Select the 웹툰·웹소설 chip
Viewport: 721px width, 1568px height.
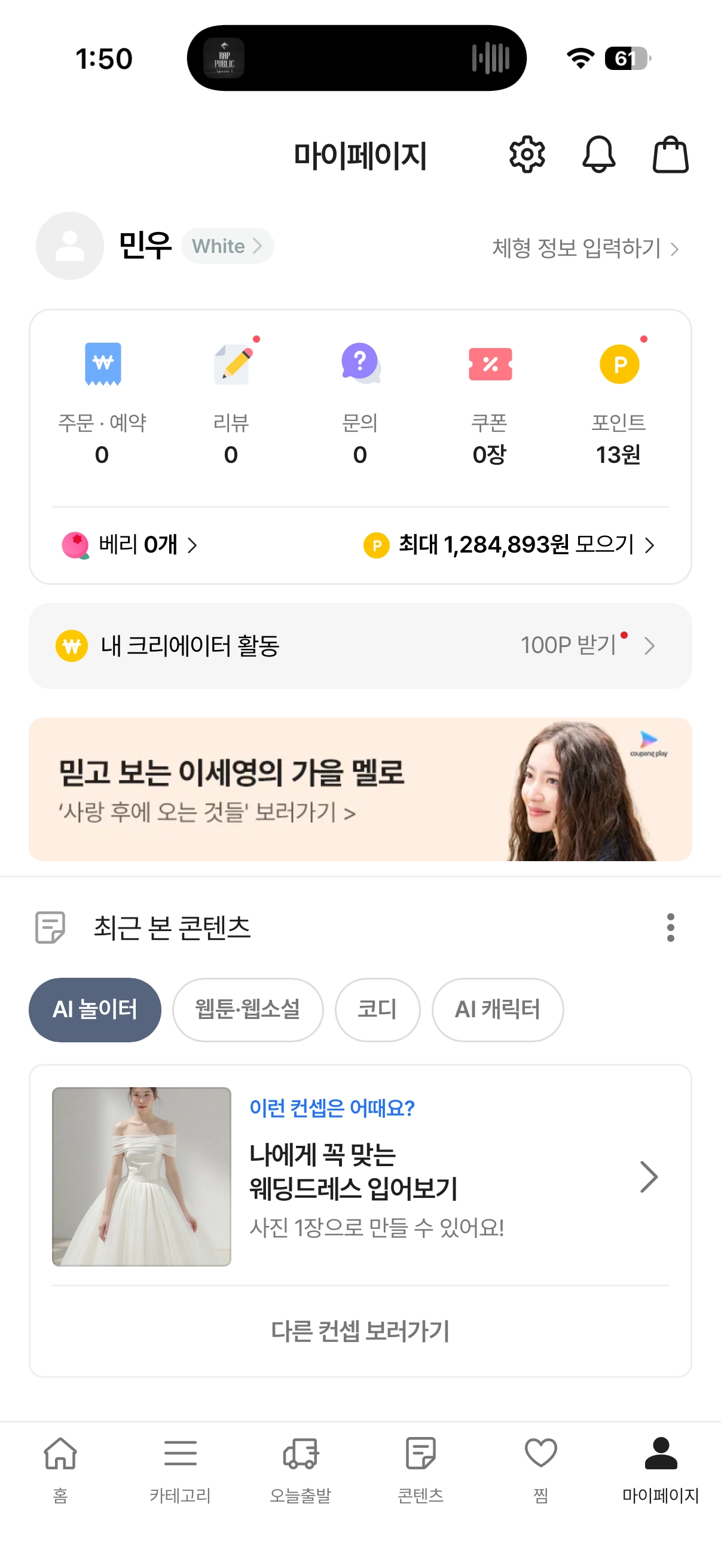pos(248,1009)
